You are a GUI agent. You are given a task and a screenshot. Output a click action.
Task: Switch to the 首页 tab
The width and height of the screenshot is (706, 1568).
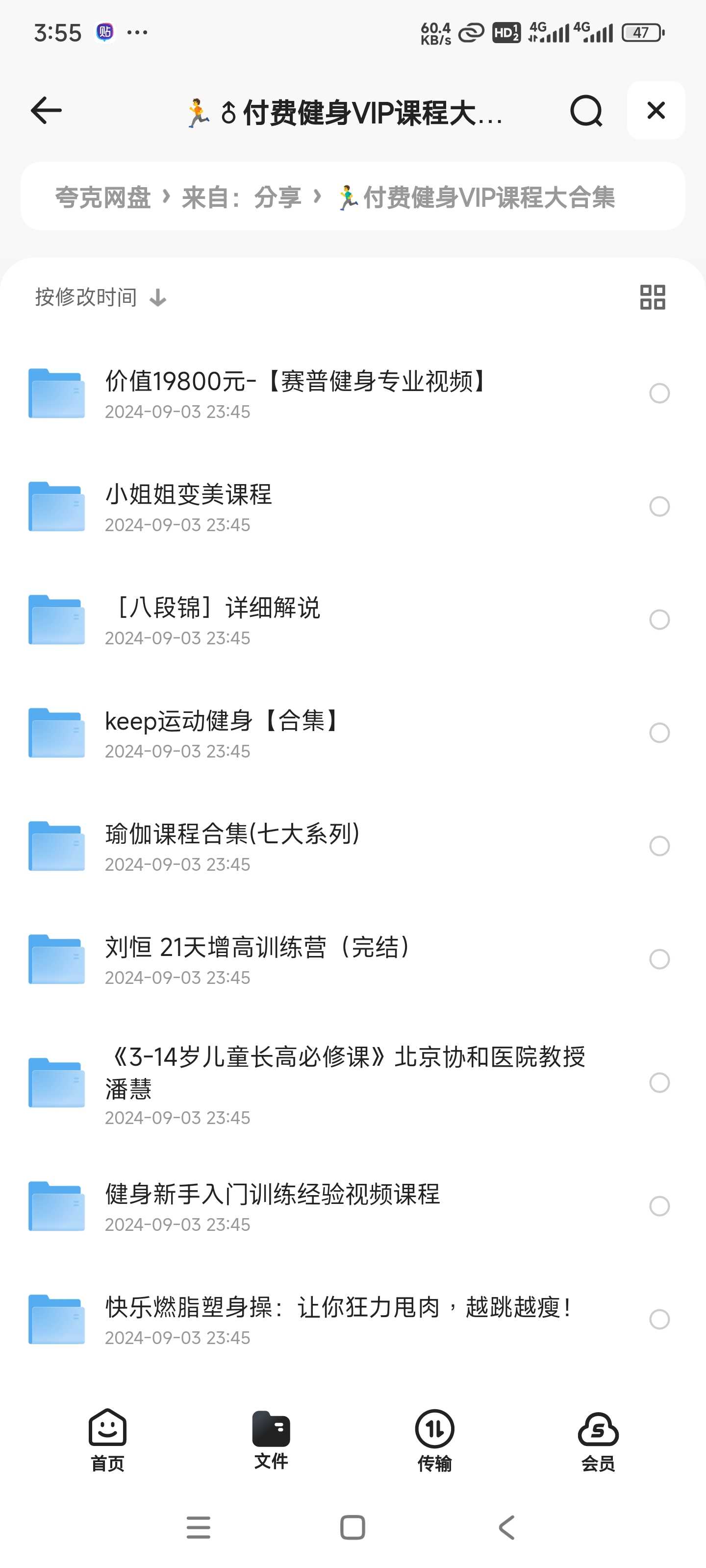point(108,1440)
